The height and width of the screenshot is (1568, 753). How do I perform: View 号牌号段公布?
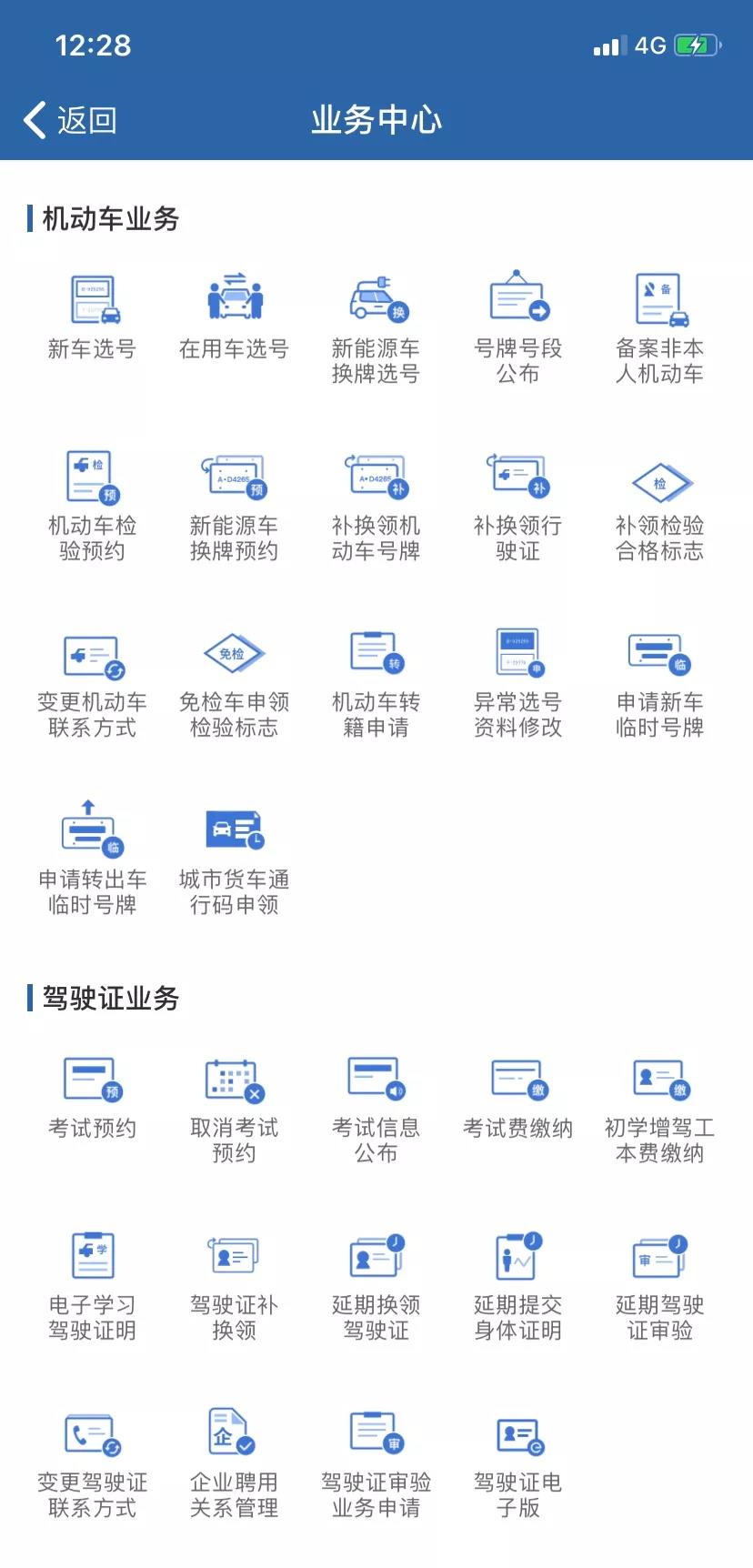517,327
